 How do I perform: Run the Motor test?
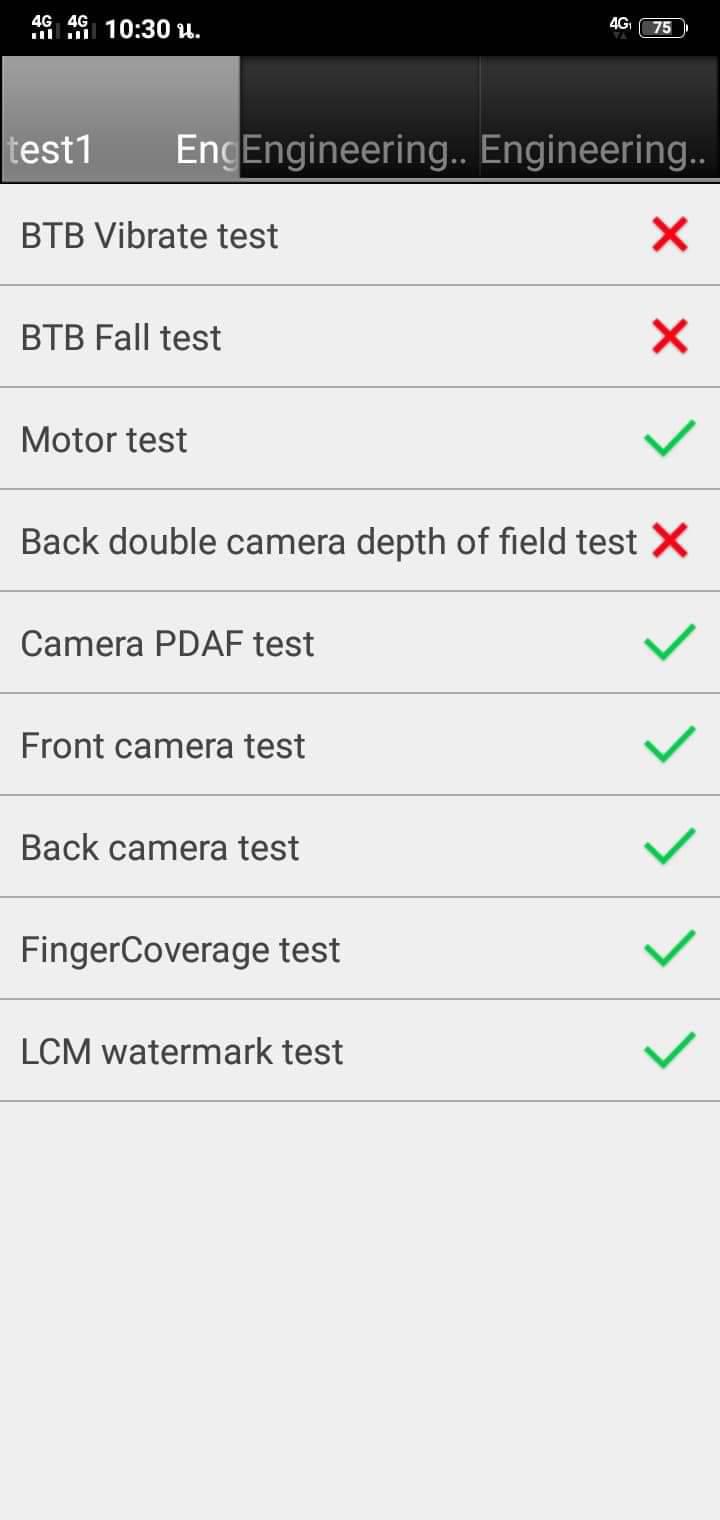click(x=360, y=439)
